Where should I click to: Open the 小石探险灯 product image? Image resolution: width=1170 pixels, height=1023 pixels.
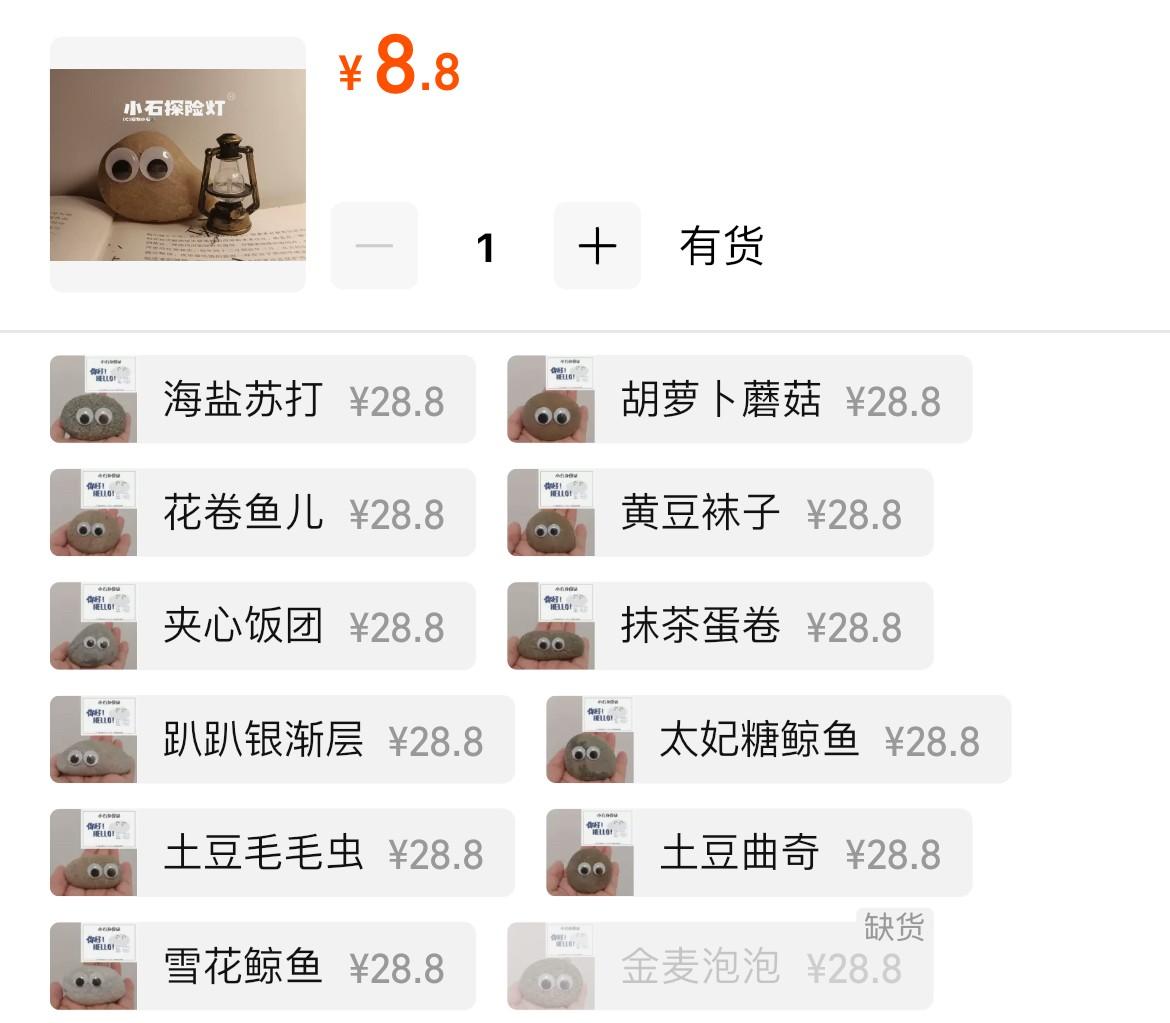click(178, 165)
